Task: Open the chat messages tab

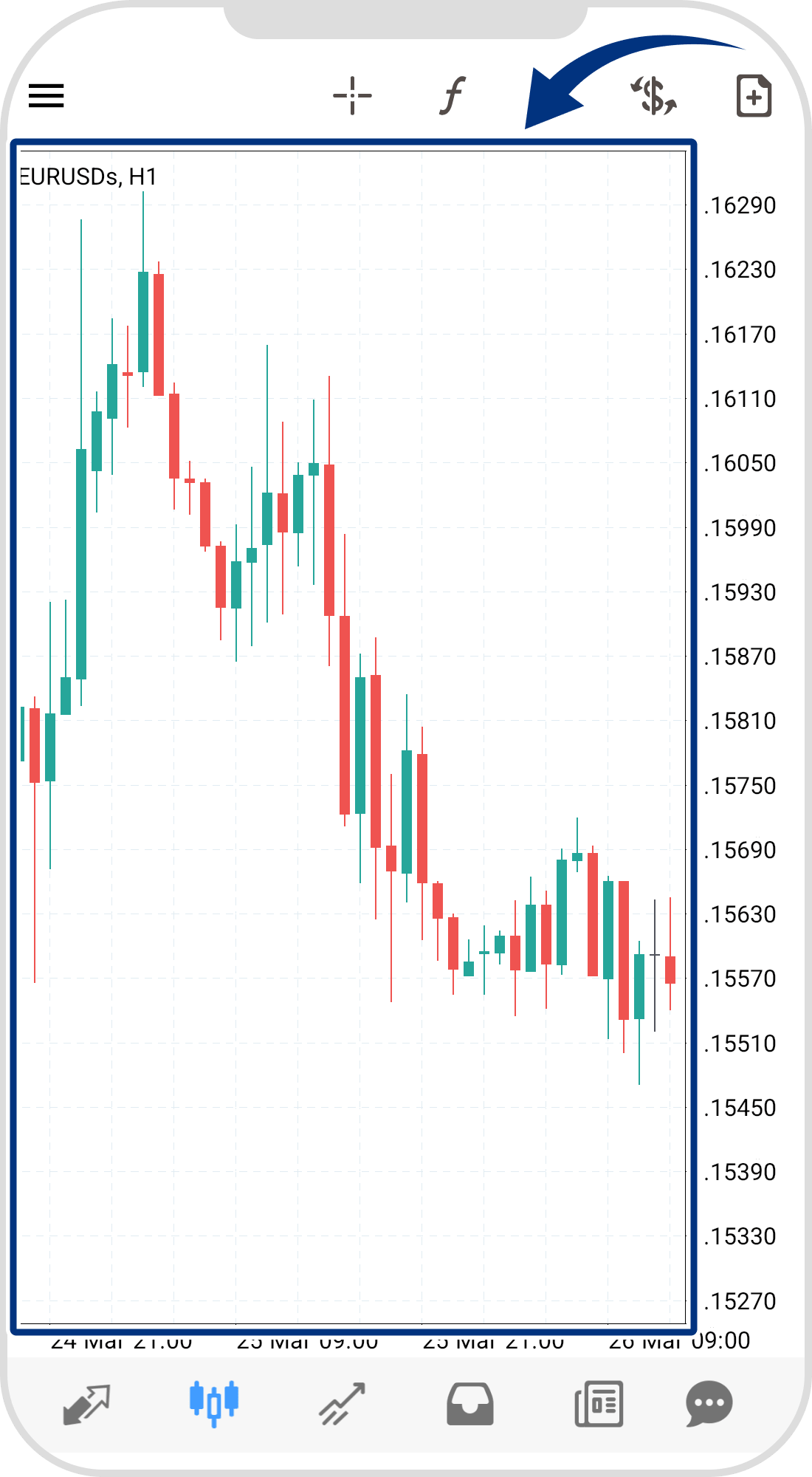Action: pyautogui.click(x=709, y=1404)
